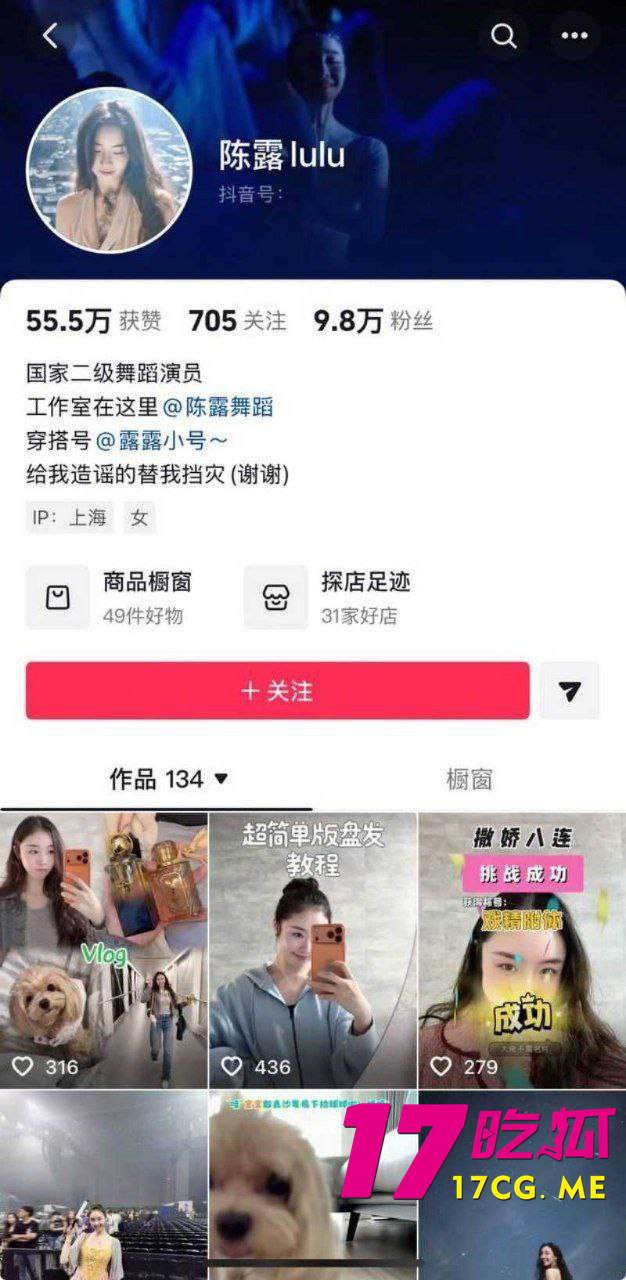View the profile avatar photo
The width and height of the screenshot is (626, 1280).
[x=108, y=170]
